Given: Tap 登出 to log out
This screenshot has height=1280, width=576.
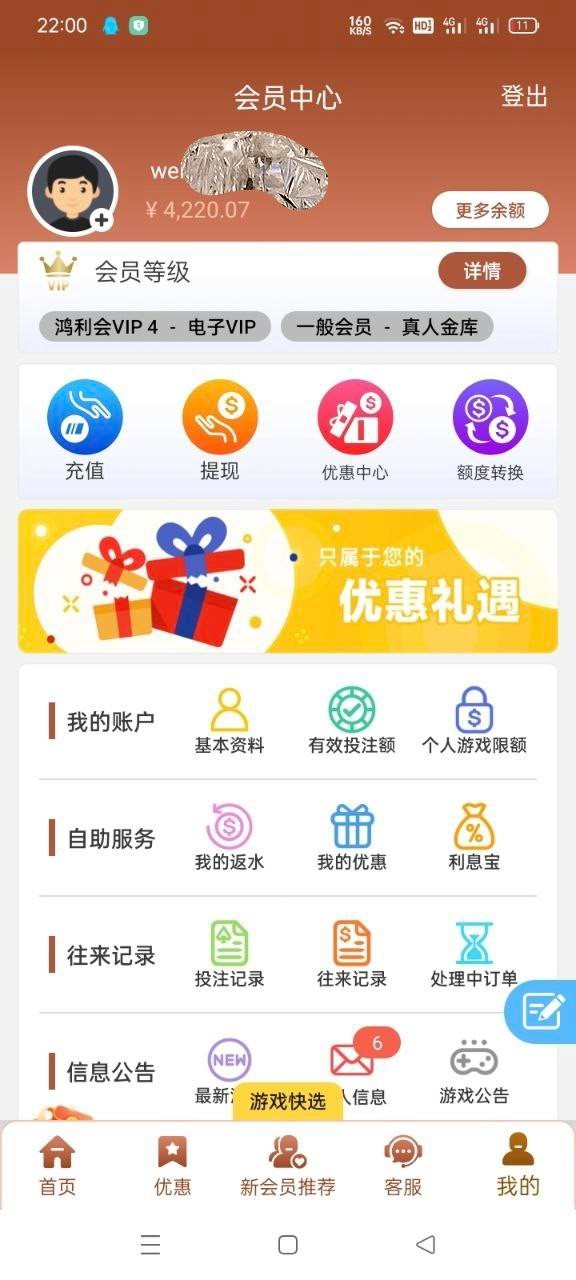Looking at the screenshot, I should tap(524, 96).
